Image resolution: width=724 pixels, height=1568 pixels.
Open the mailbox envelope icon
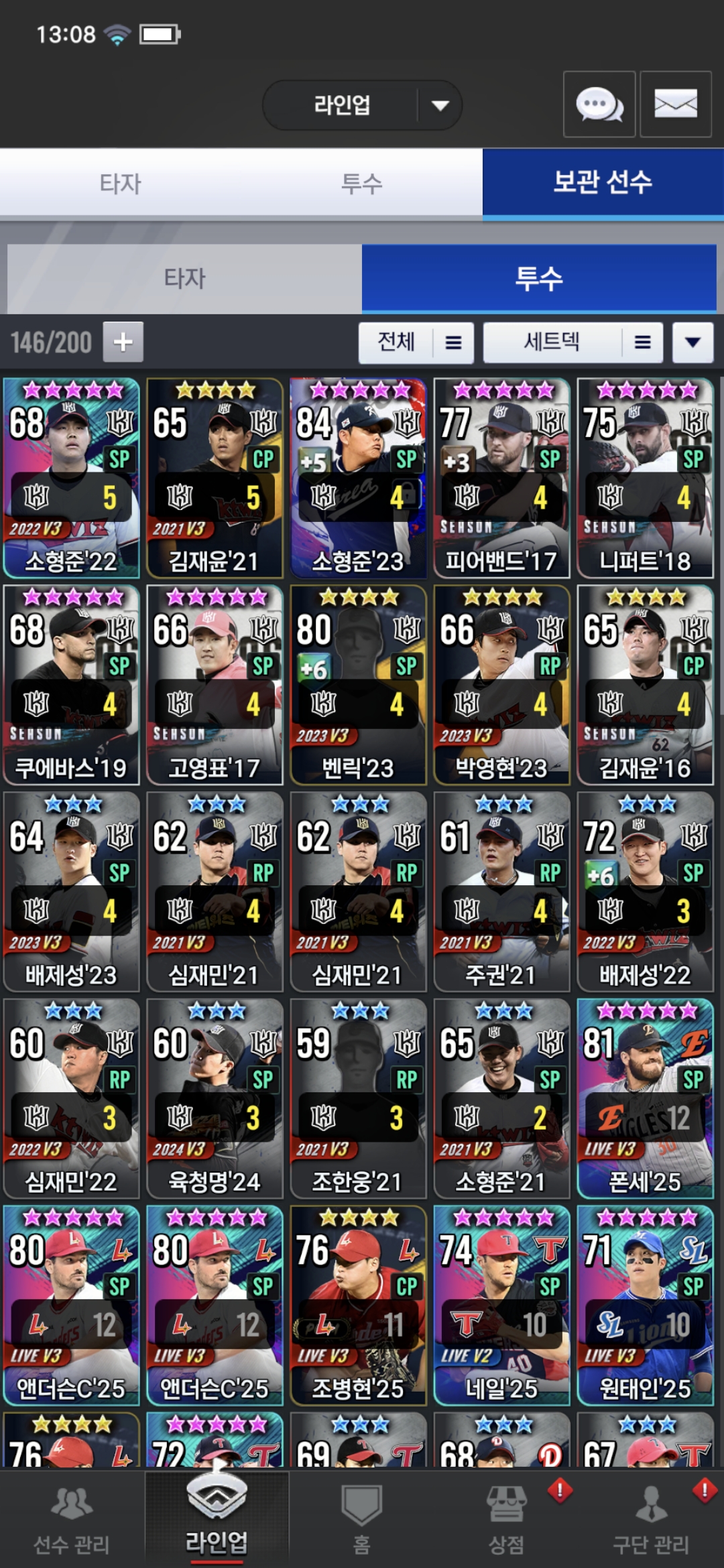(x=675, y=105)
